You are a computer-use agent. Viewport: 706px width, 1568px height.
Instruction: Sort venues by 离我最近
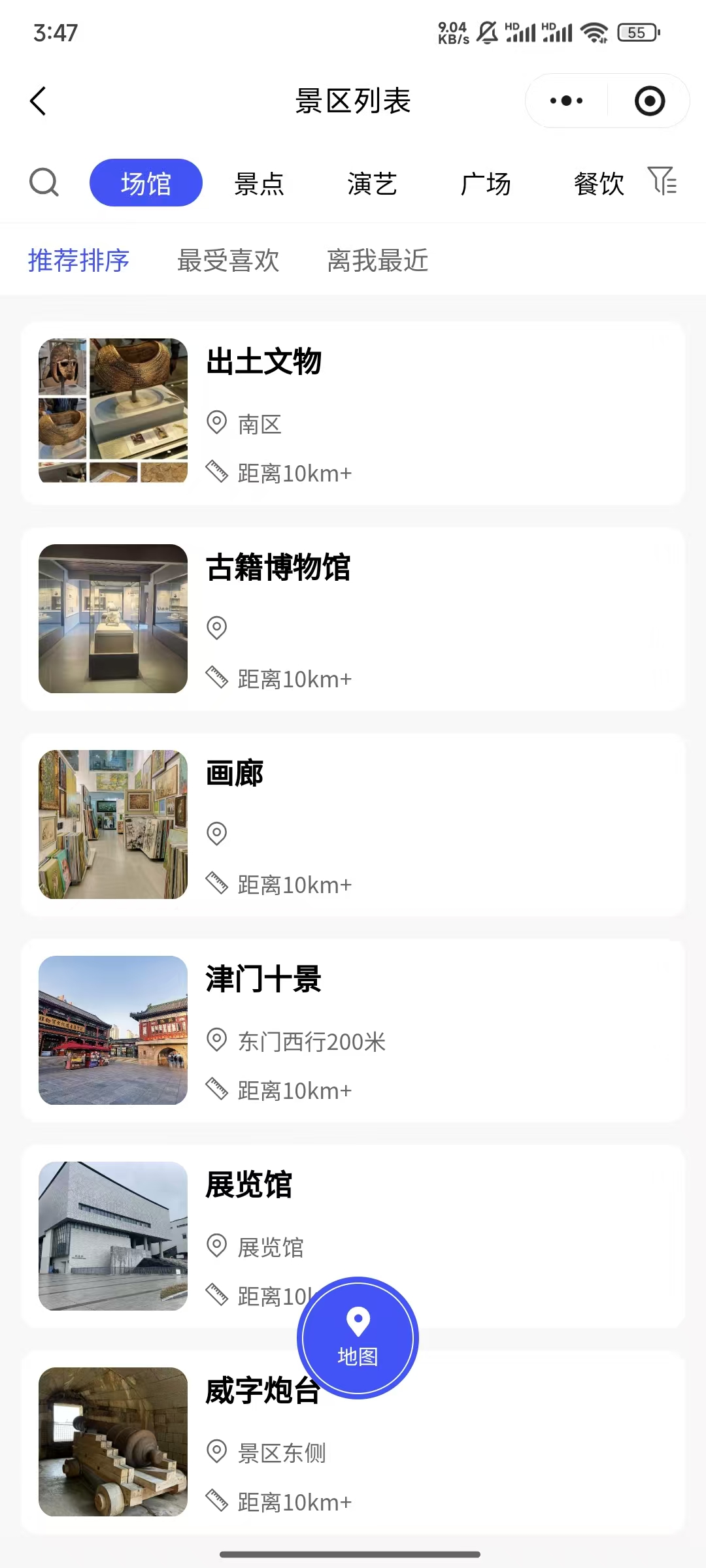pos(377,261)
